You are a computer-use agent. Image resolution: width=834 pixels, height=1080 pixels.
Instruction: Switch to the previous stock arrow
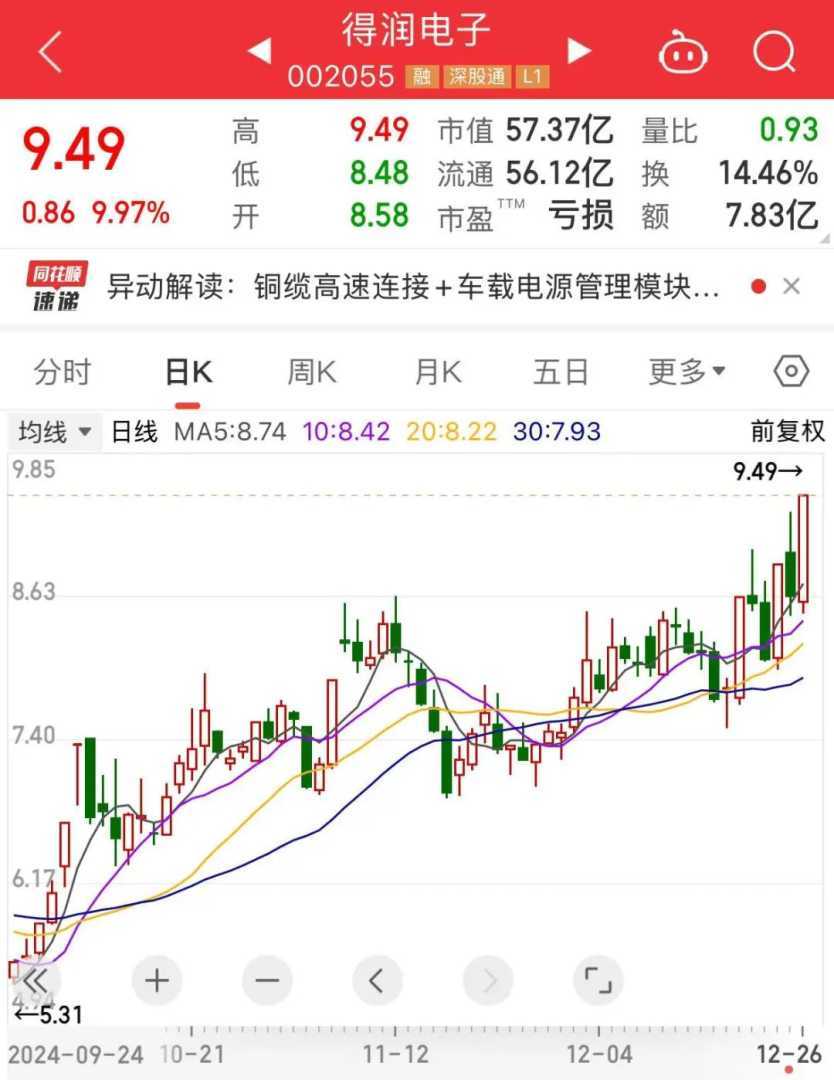pos(260,51)
